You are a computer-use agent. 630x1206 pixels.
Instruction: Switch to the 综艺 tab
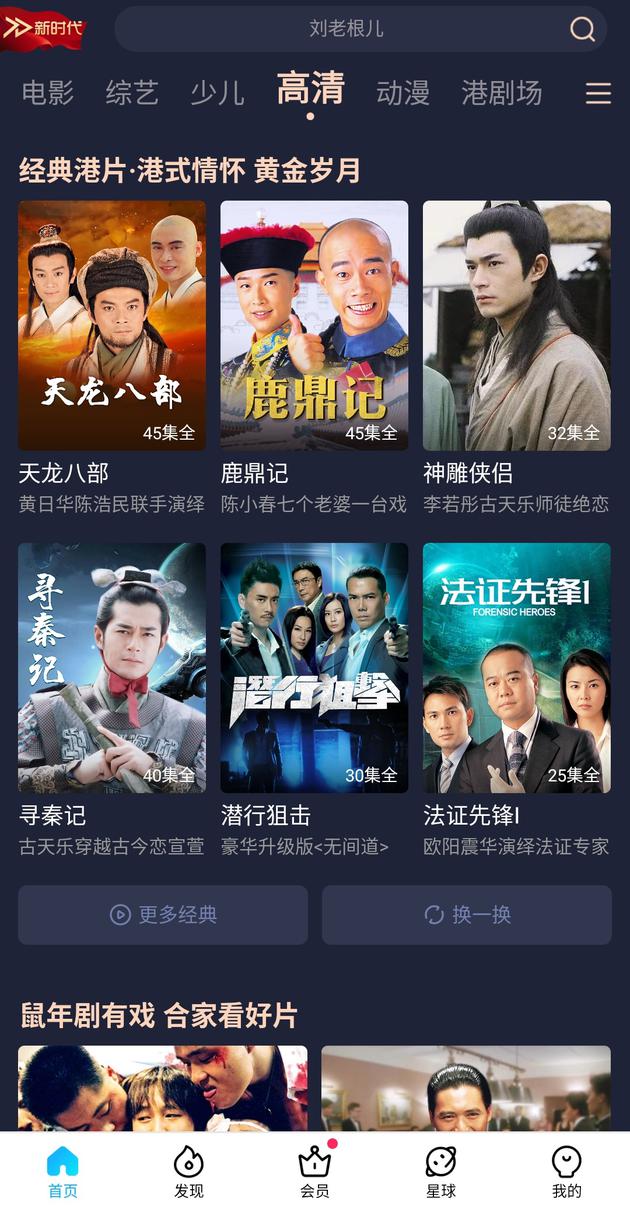(x=132, y=93)
